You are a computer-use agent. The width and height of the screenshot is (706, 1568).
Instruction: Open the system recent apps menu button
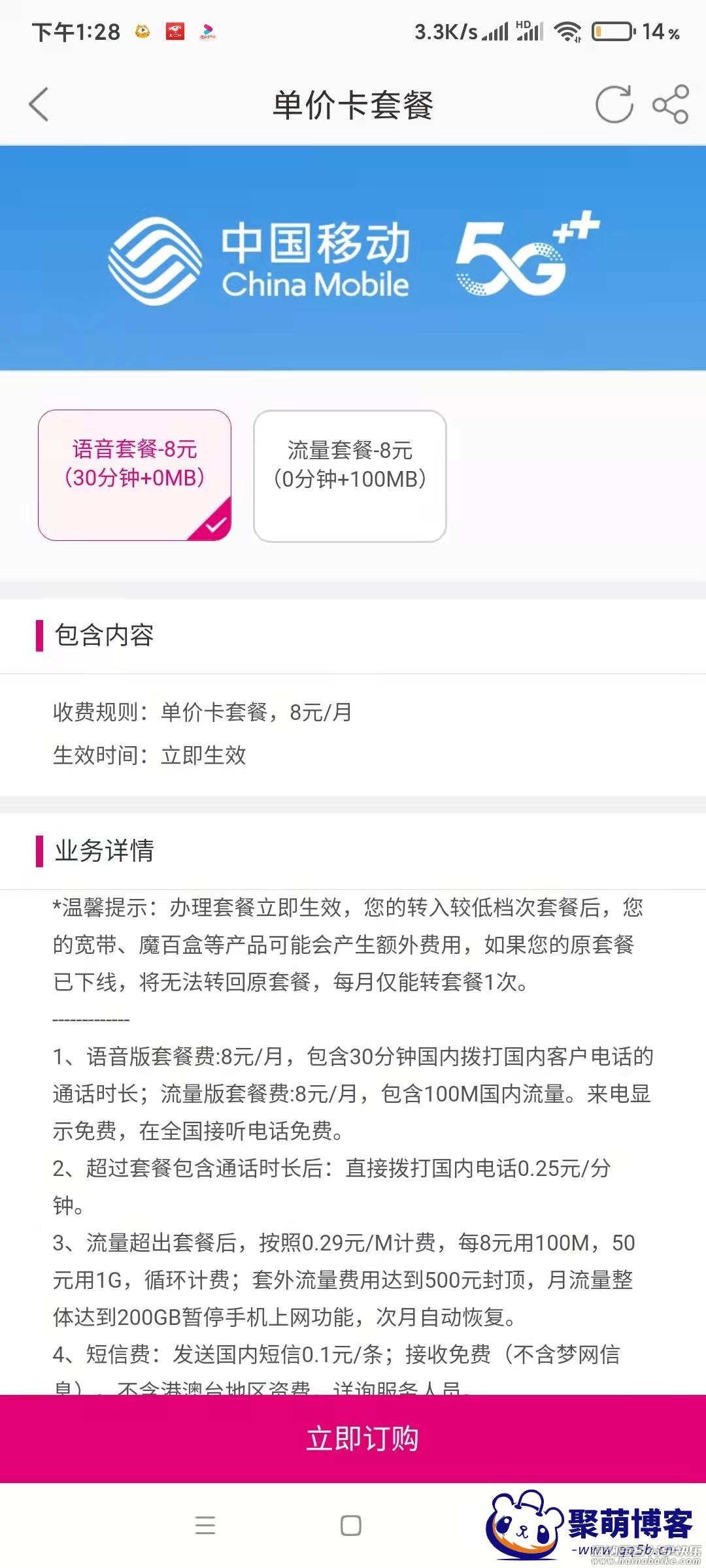click(205, 1525)
